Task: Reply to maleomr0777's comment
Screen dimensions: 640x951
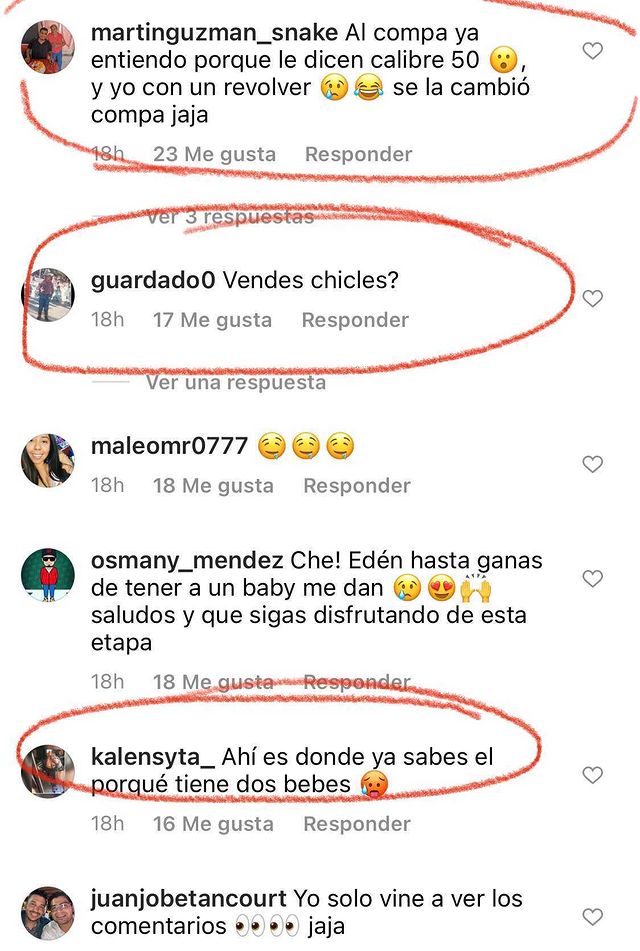Action: coord(357,486)
